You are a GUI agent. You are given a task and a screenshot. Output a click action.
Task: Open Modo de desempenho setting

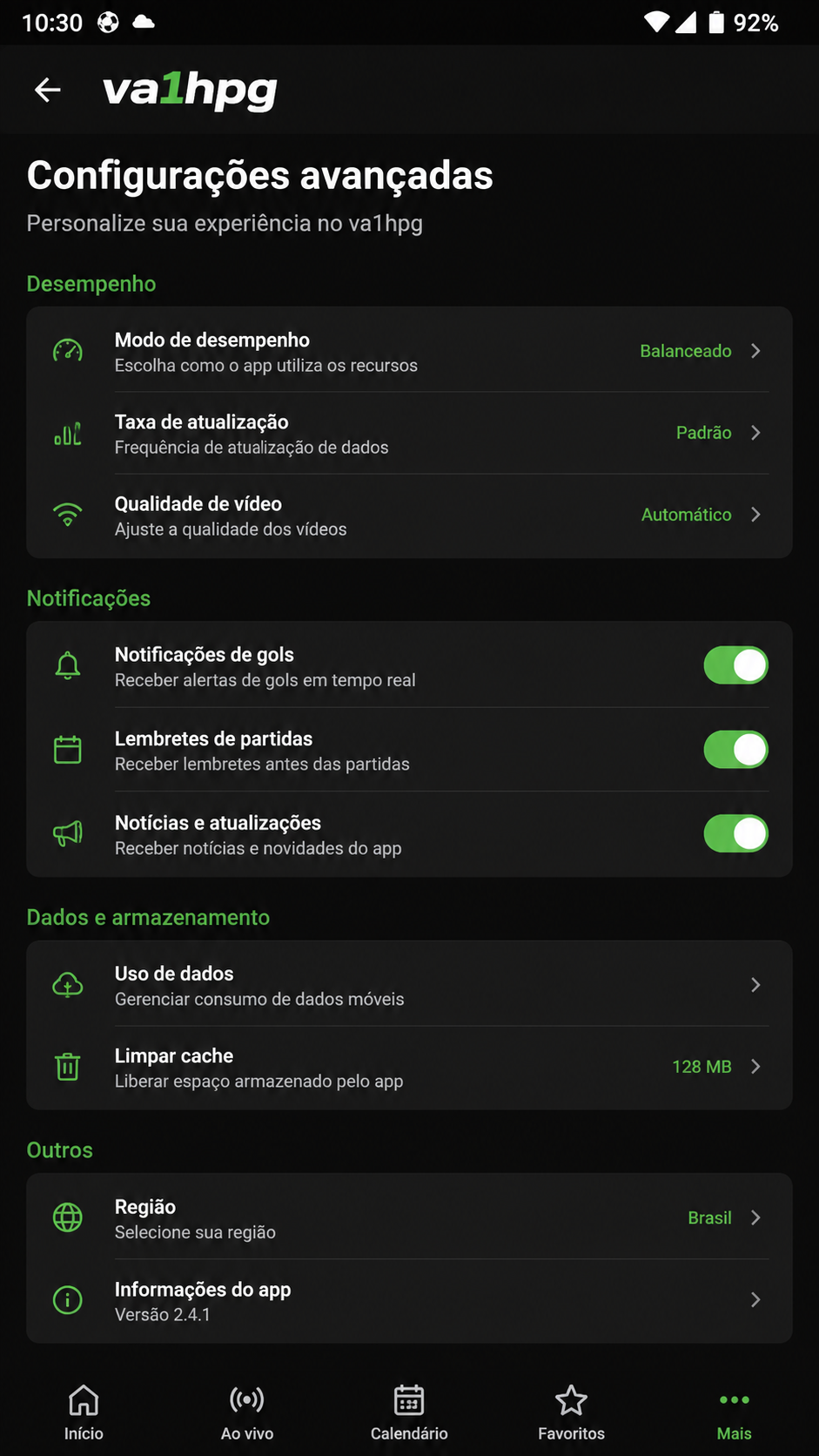click(x=409, y=352)
